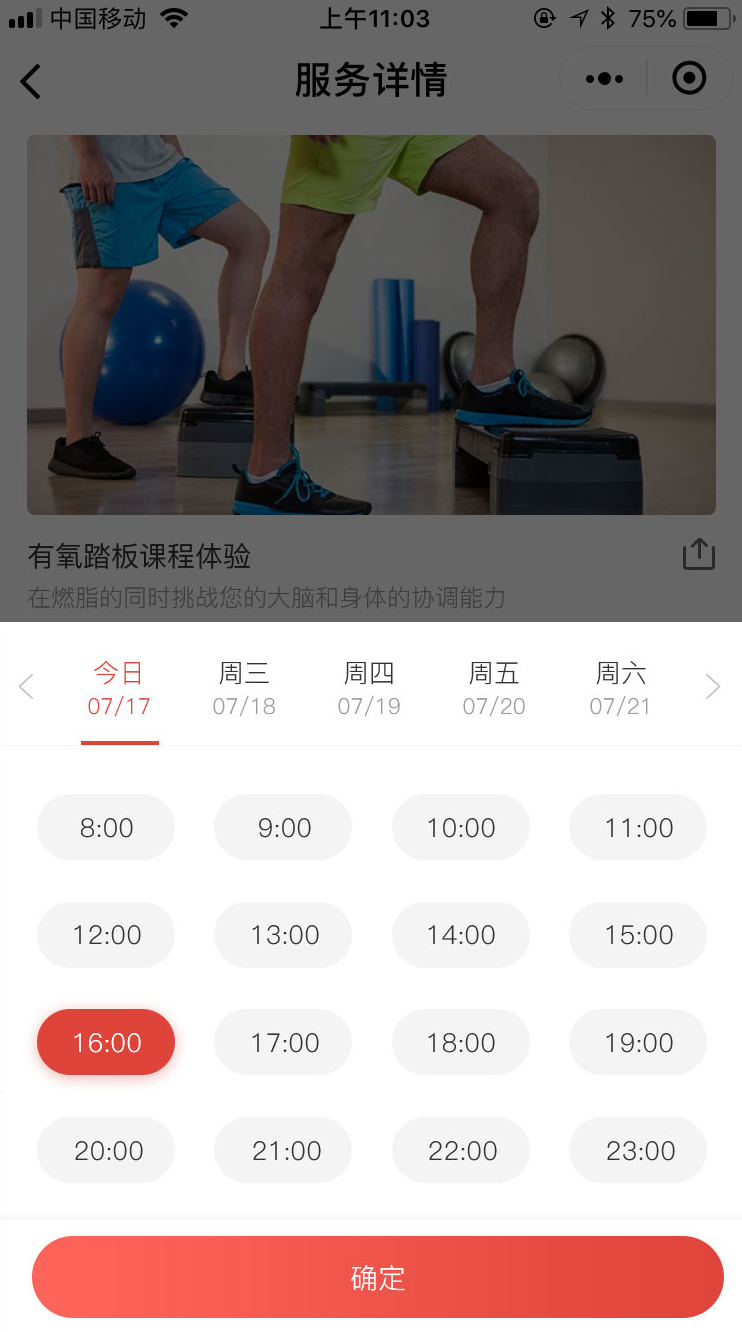The width and height of the screenshot is (742, 1332).
Task: Select the 今日 07/17 date tab
Action: click(119, 688)
